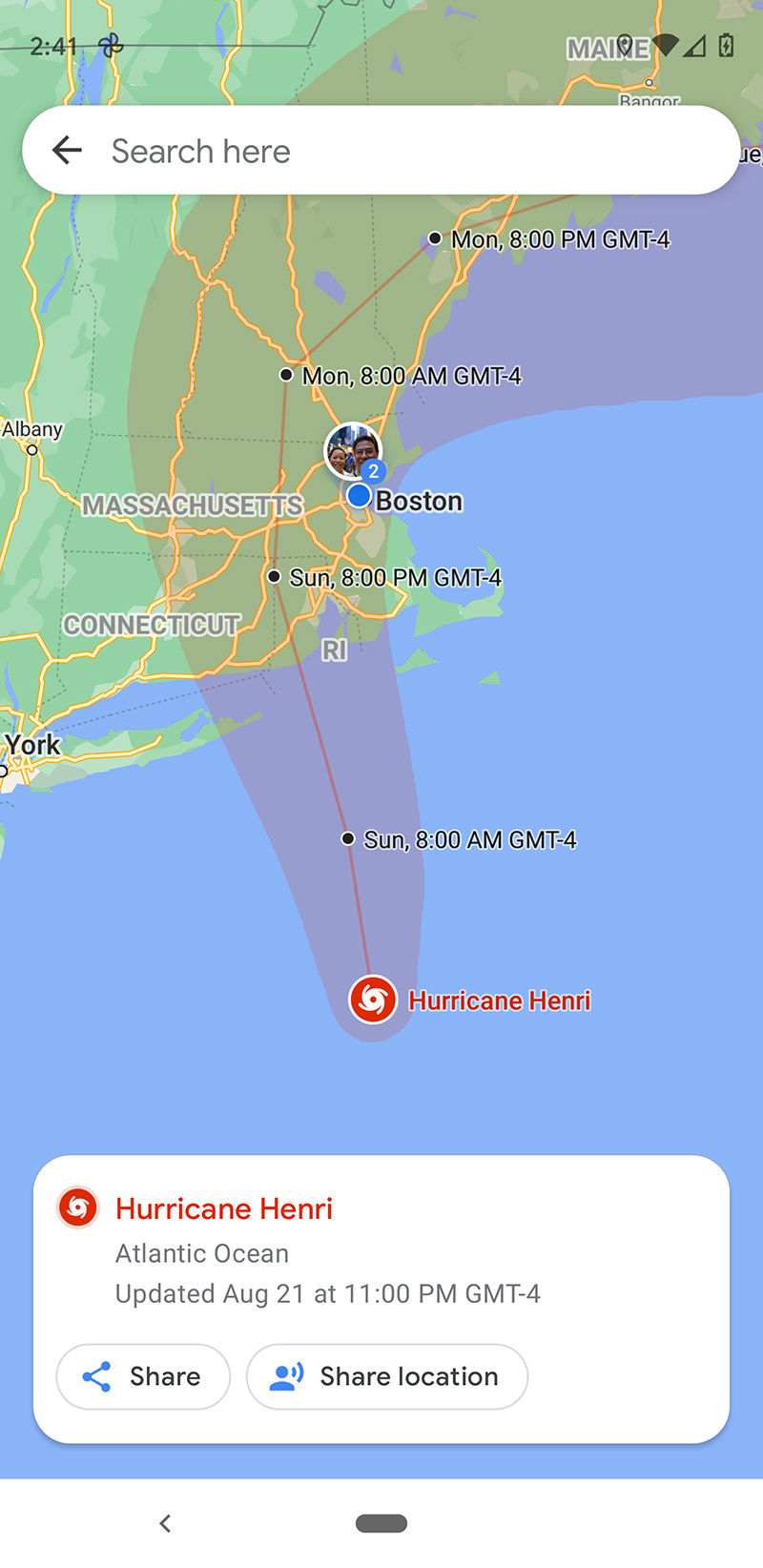Go back using the search bar arrow
This screenshot has width=763, height=1568.
pyautogui.click(x=67, y=150)
